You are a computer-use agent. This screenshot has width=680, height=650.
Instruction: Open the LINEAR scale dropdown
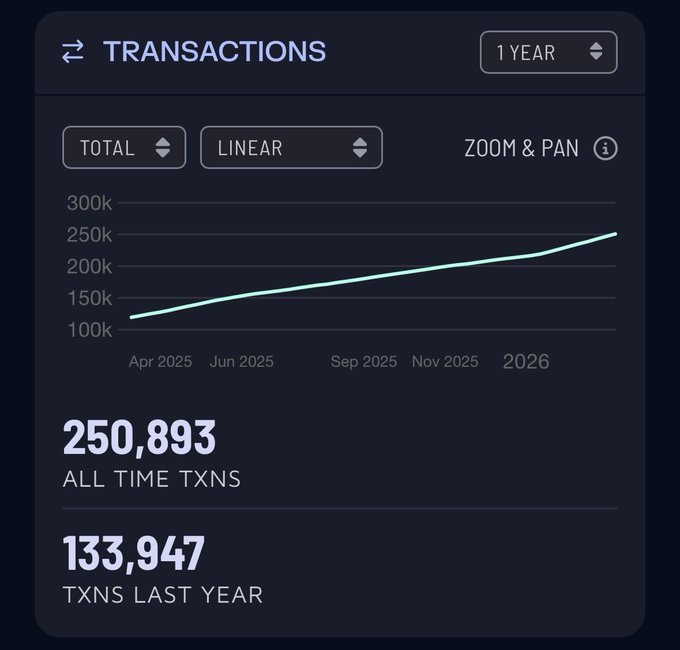291,148
